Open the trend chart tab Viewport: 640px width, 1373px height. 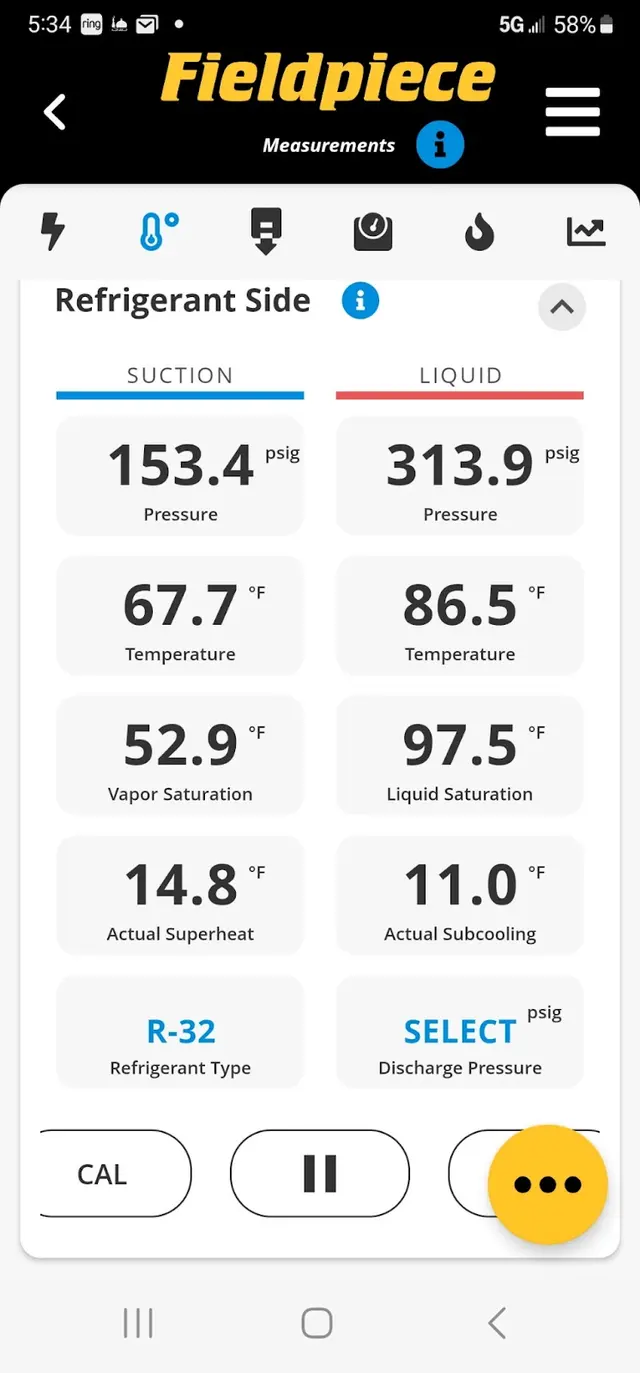[586, 231]
